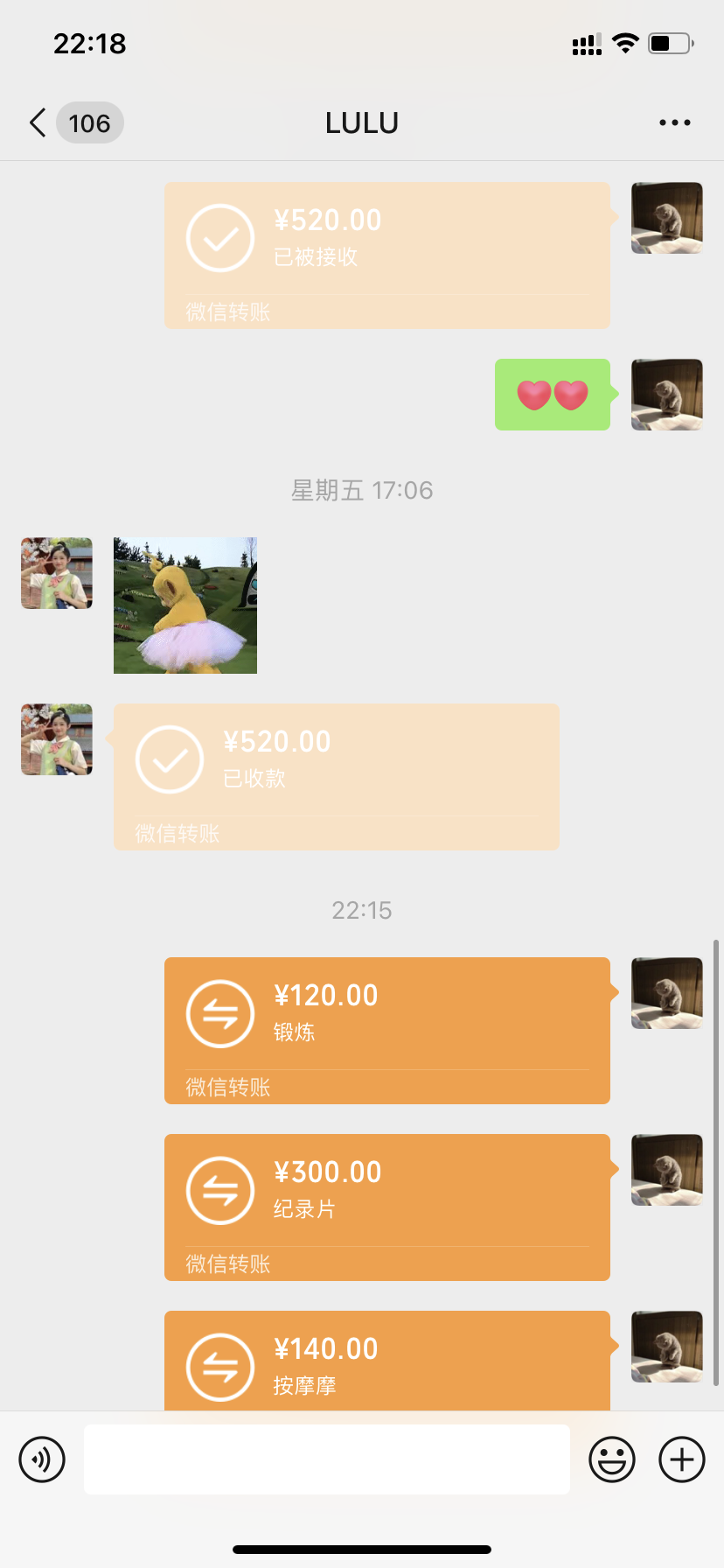Open the ¥300.00 纪录片 transfer
Screen dimensions: 724x1568
tap(386, 1207)
